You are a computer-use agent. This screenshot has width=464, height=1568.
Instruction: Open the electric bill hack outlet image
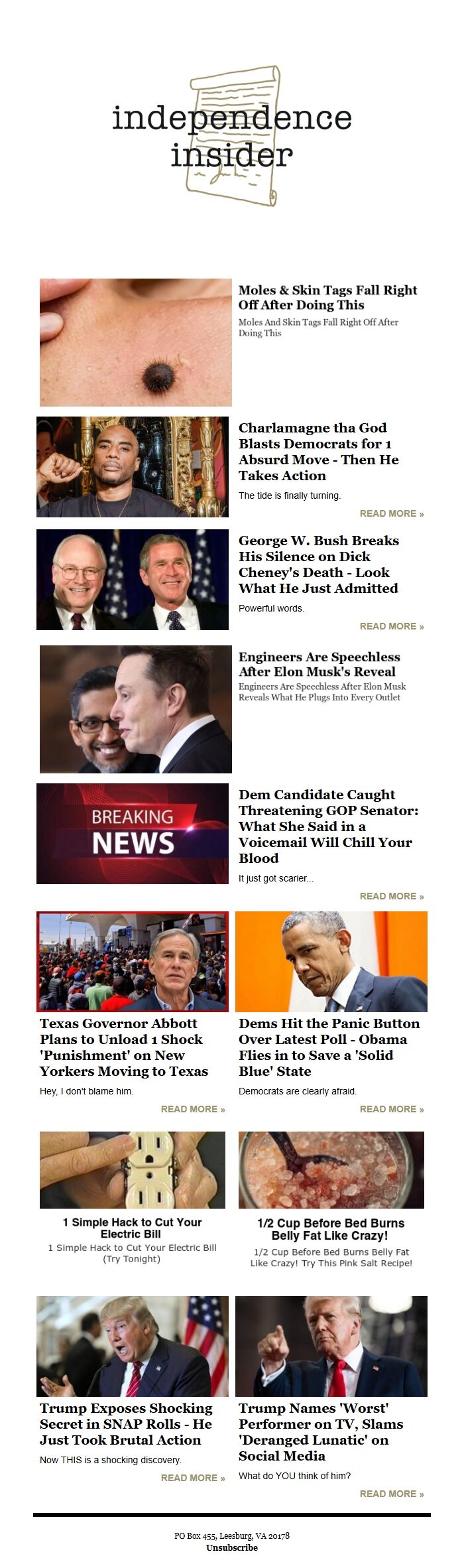[x=133, y=1170]
